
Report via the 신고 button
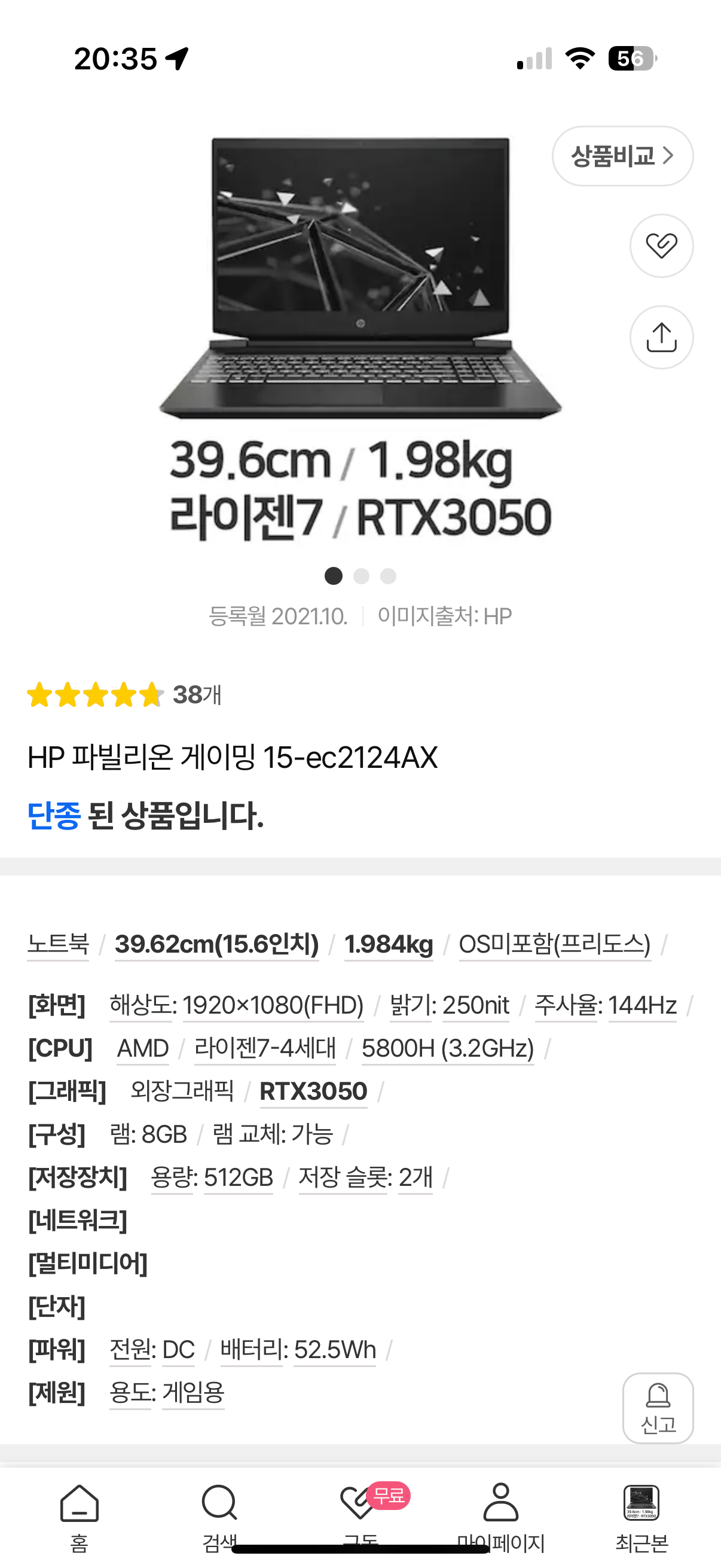pyautogui.click(x=658, y=1407)
